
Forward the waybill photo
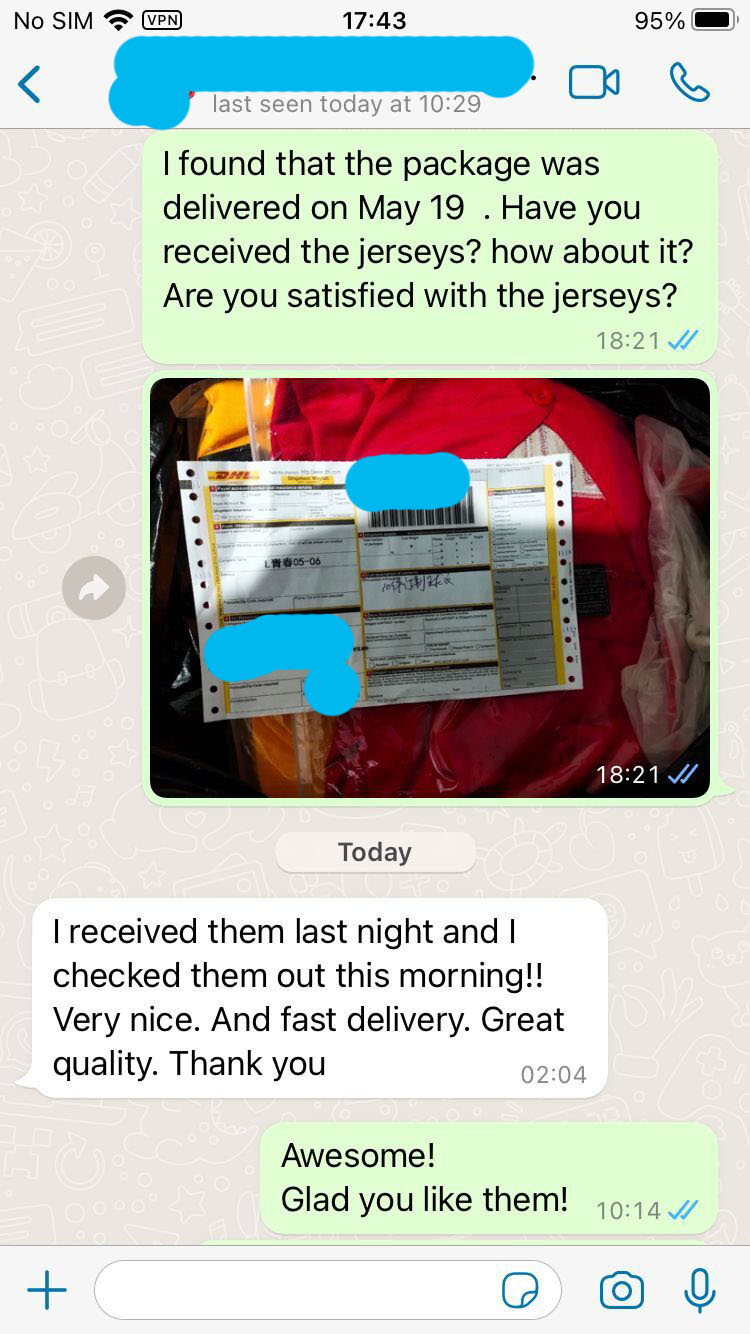point(94,588)
